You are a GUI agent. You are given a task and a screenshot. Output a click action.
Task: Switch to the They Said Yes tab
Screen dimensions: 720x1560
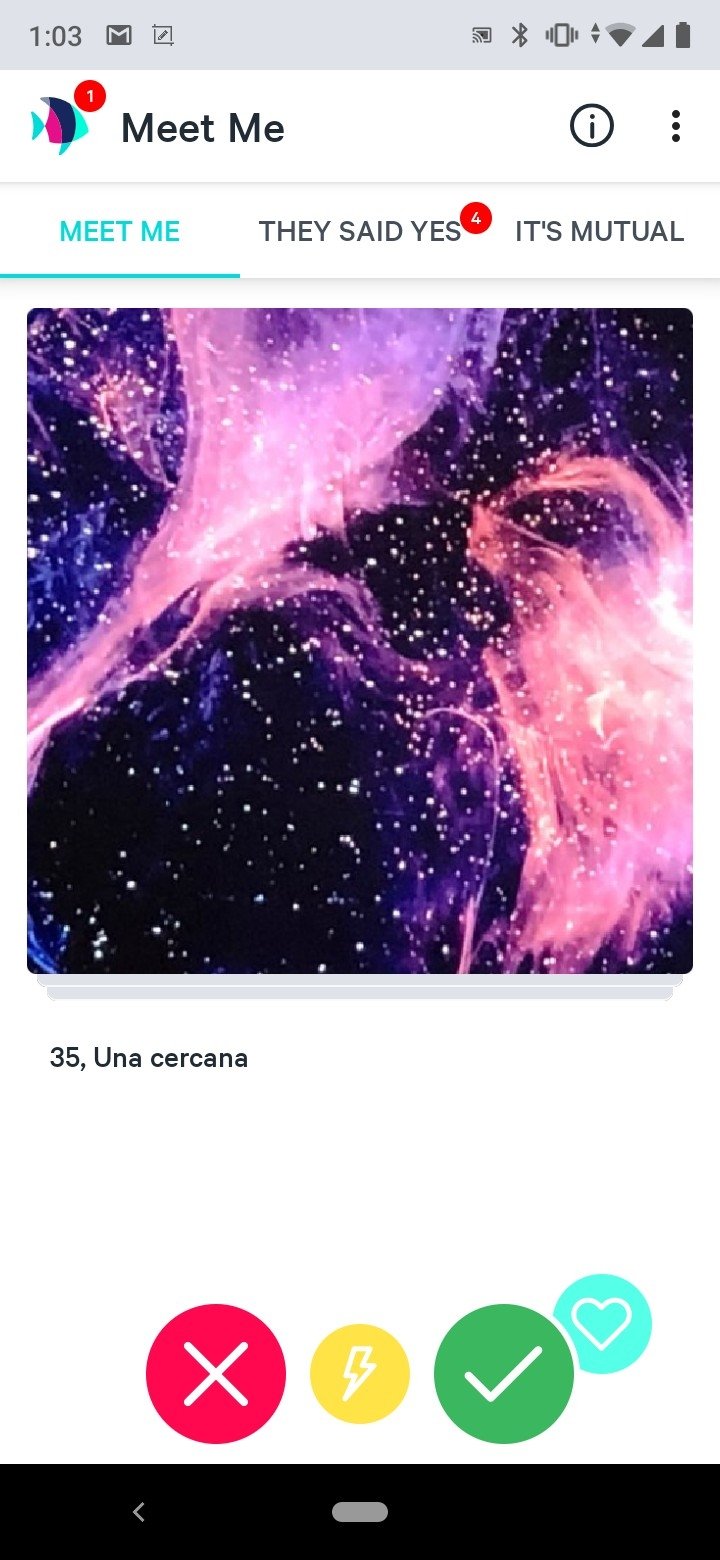click(x=360, y=231)
